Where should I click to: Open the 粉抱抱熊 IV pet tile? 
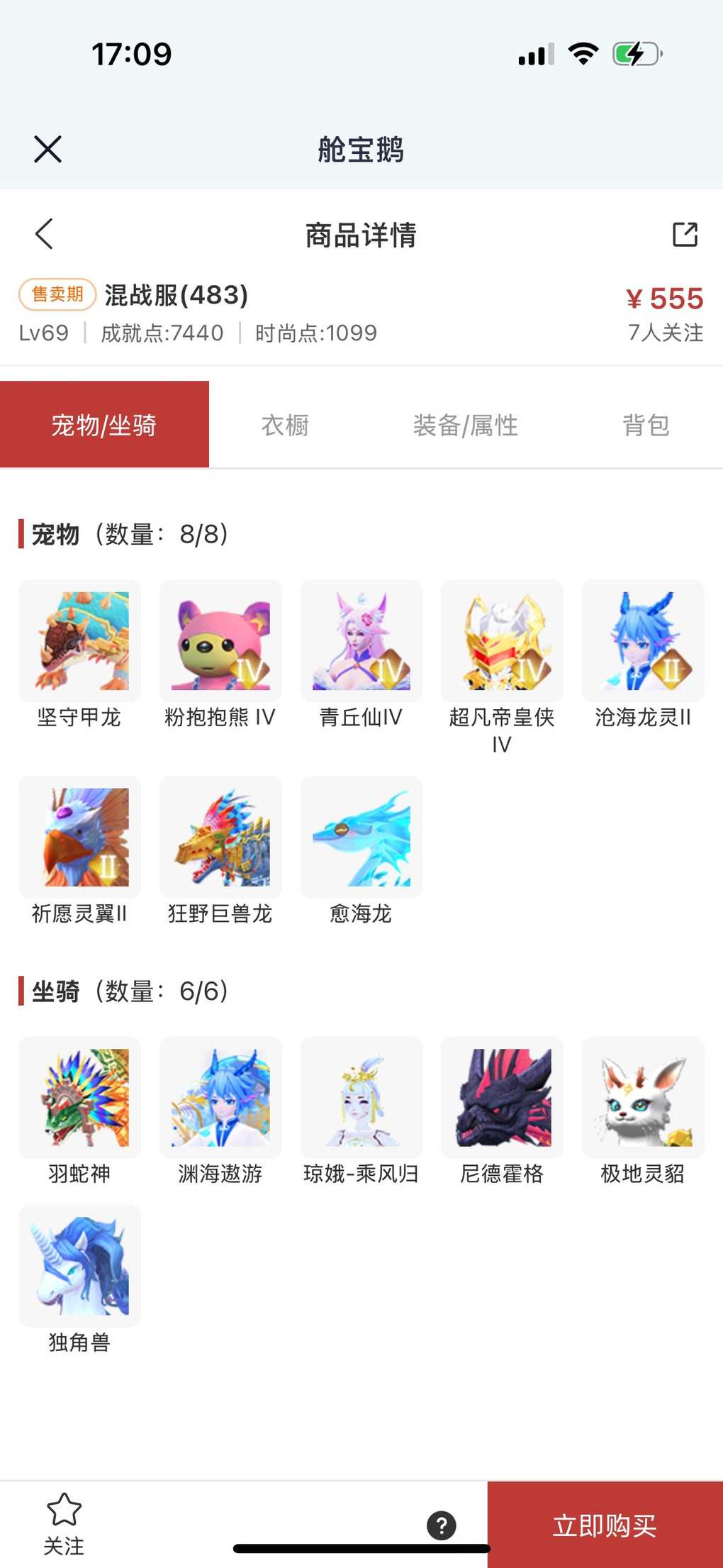(x=220, y=641)
